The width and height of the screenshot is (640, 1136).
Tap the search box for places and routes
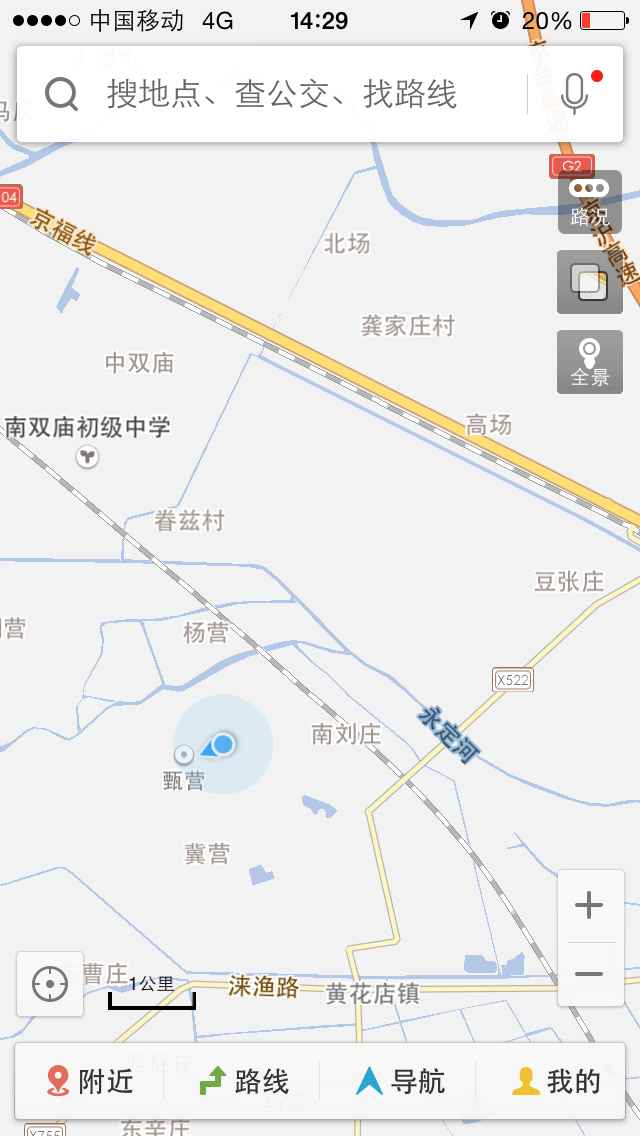point(280,95)
